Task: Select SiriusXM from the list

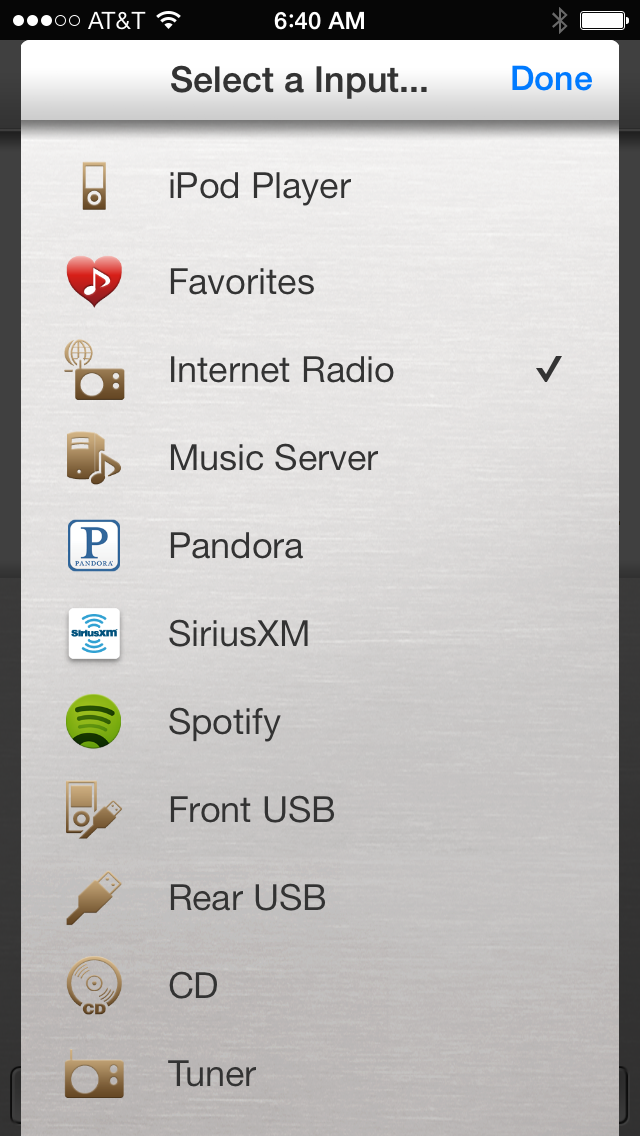Action: coord(239,634)
